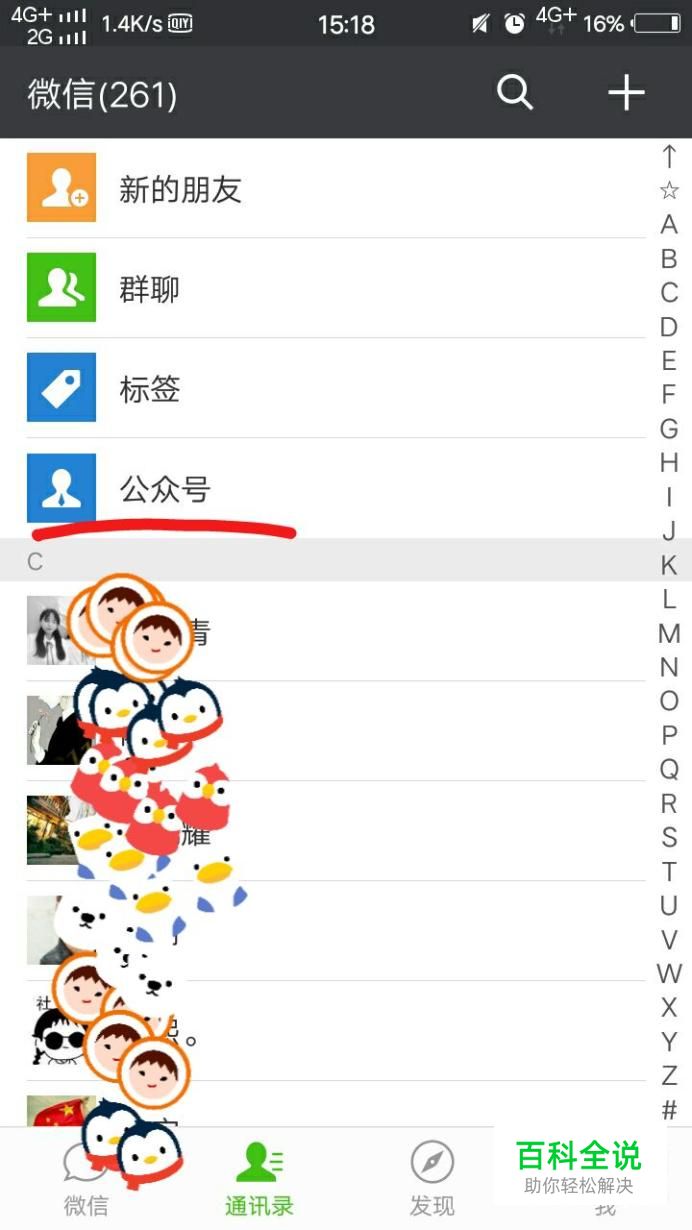Jump to letter A in index bar

coord(669,224)
